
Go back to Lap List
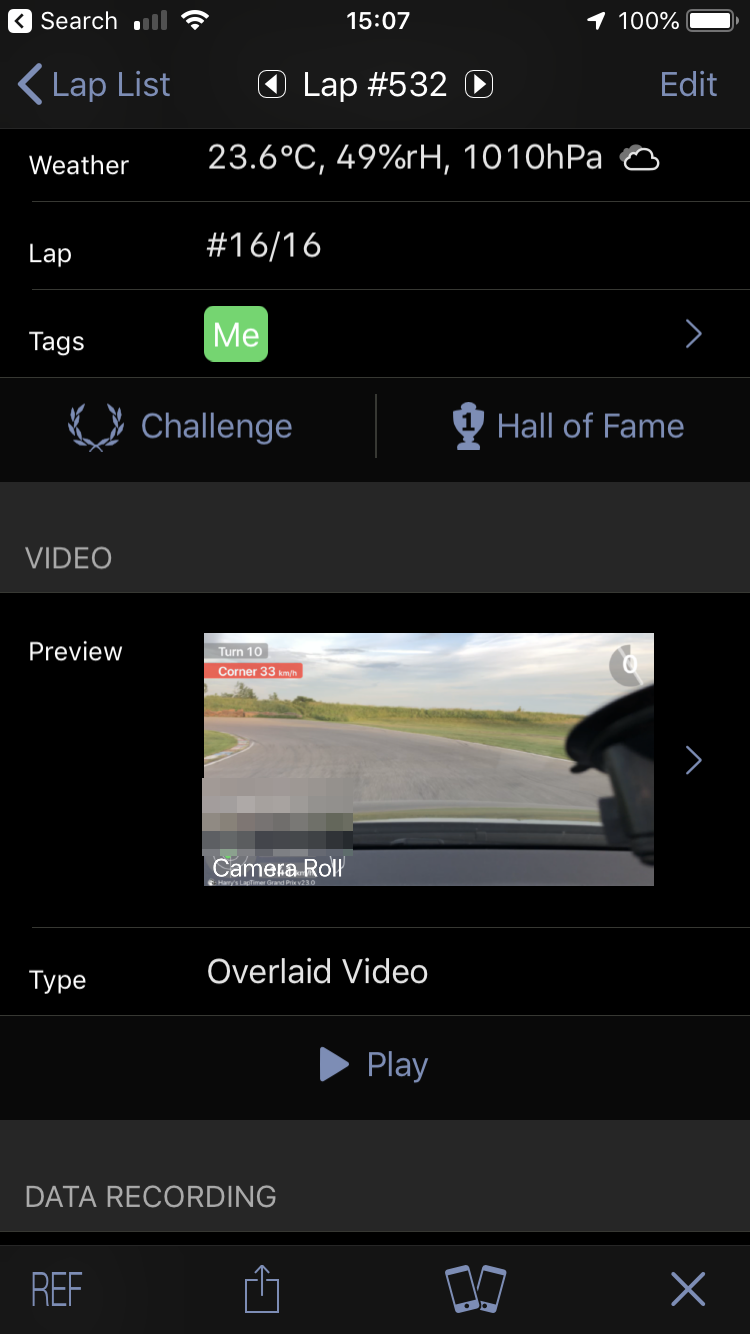point(95,85)
